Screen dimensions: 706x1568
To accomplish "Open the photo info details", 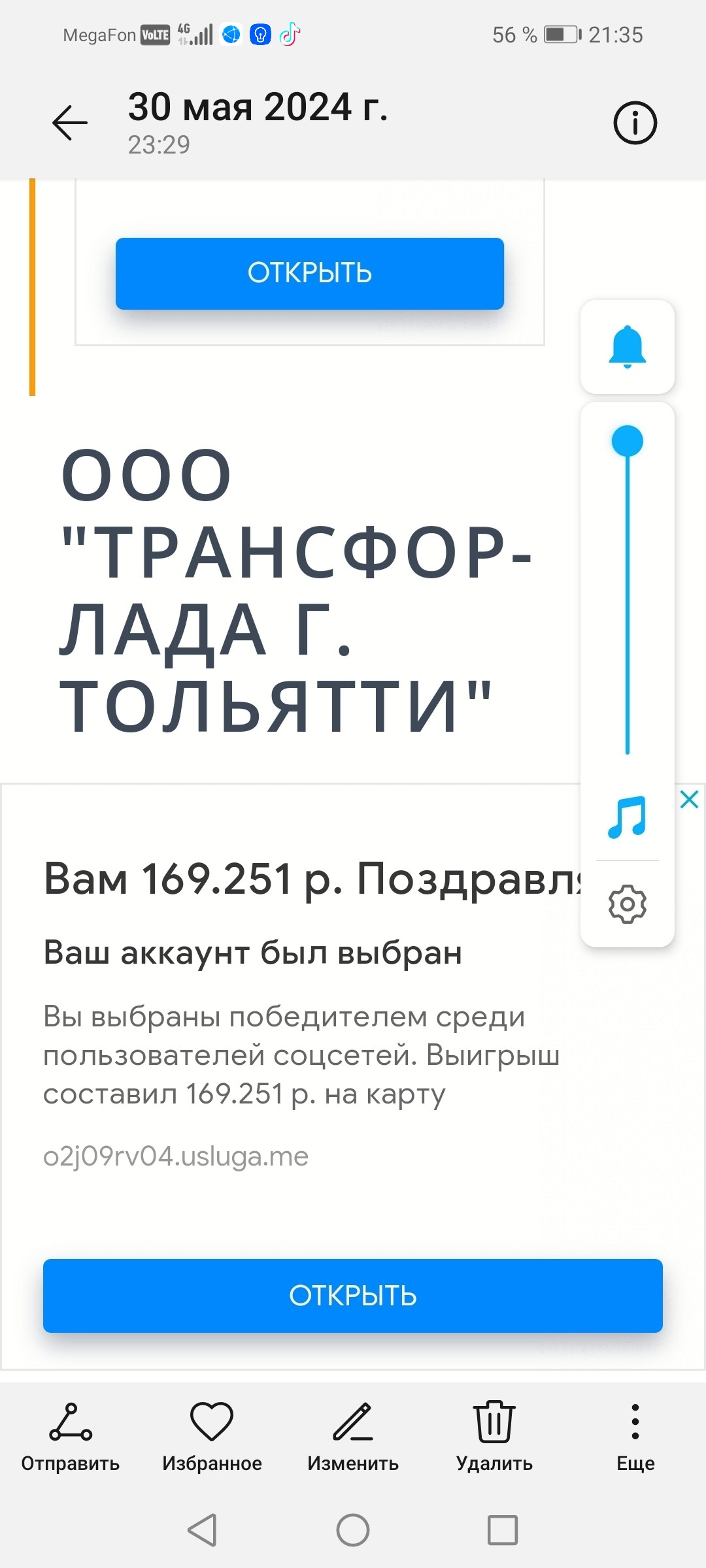I will tap(635, 123).
